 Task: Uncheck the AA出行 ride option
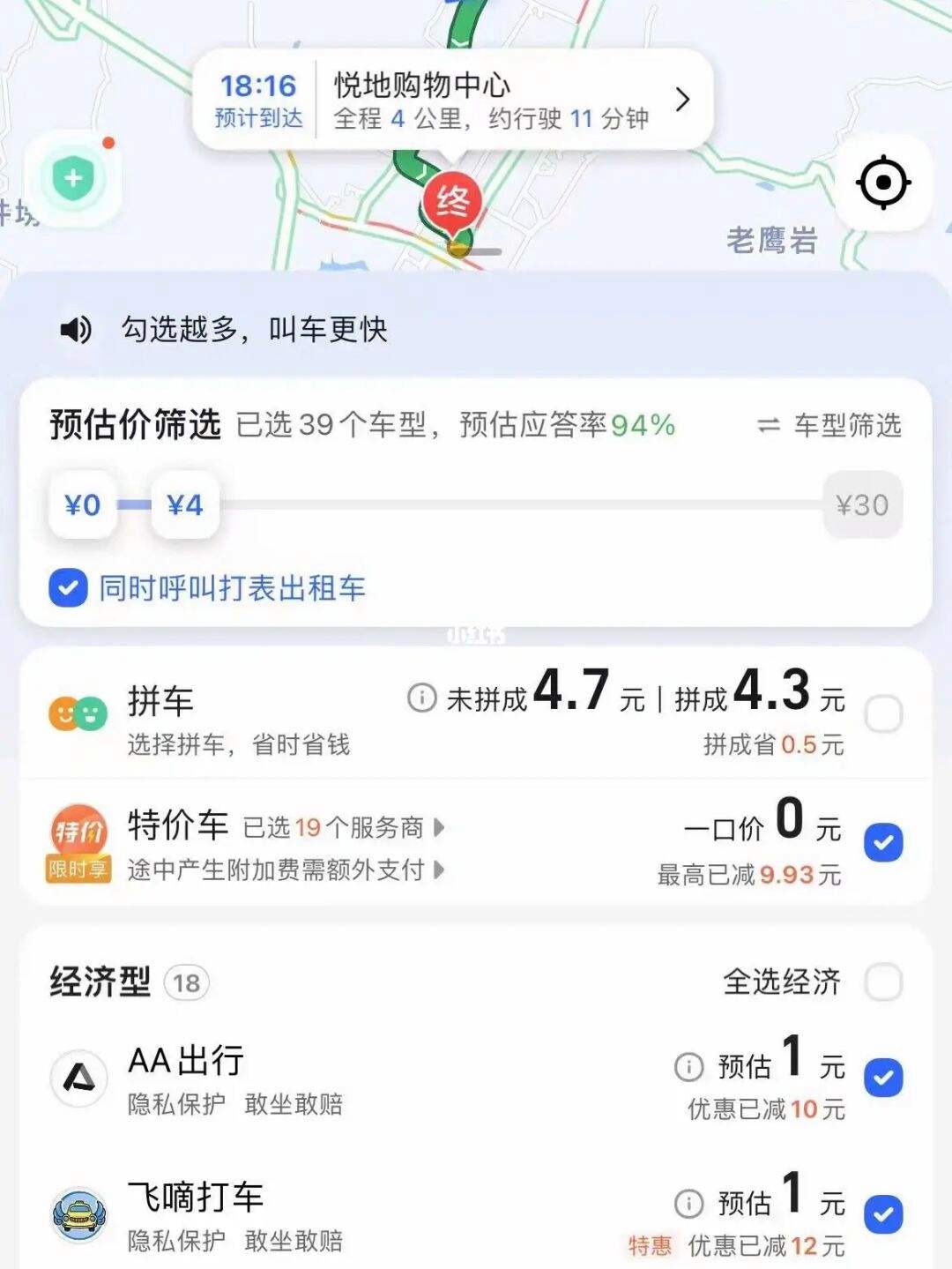click(883, 1077)
